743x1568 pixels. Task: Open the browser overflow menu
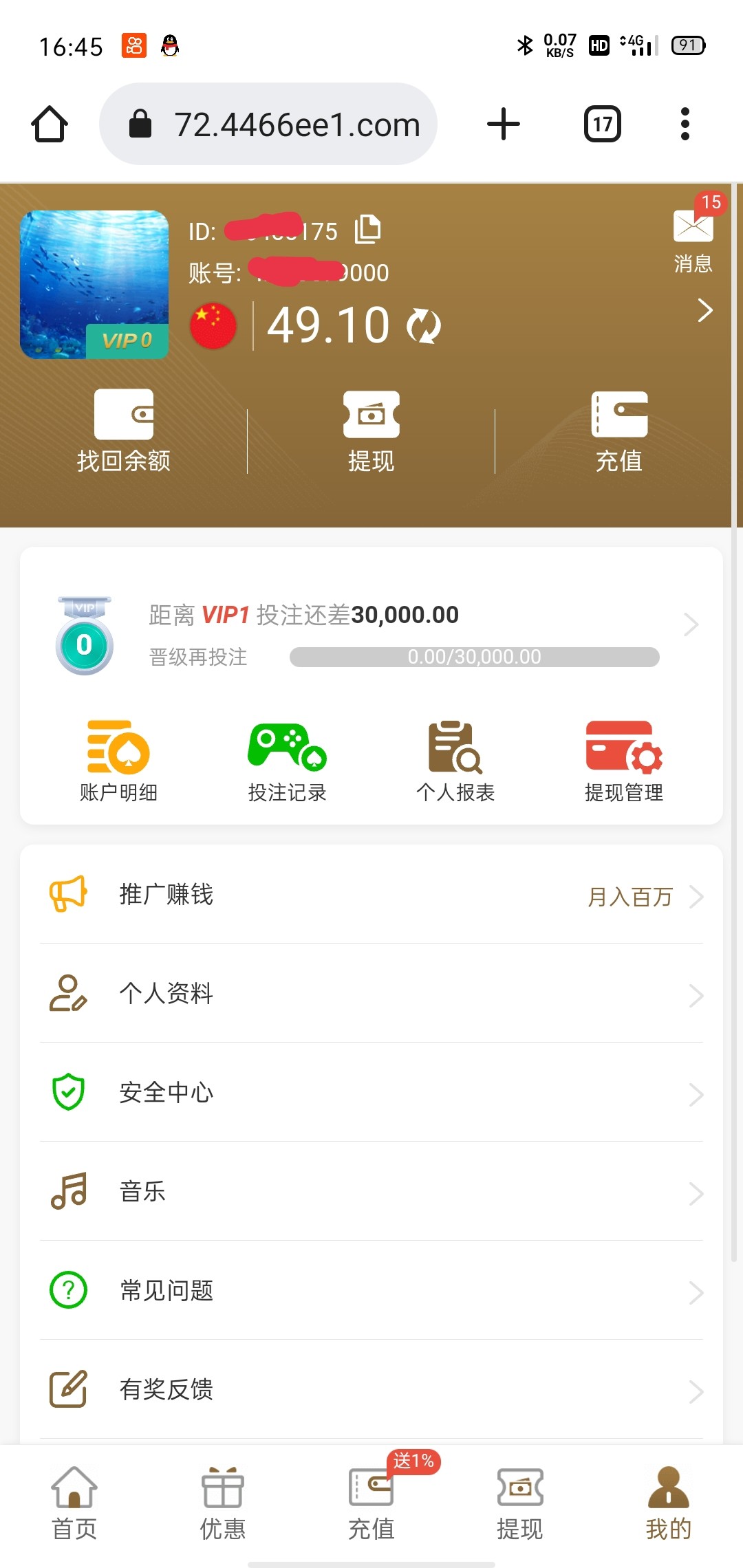pyautogui.click(x=685, y=124)
